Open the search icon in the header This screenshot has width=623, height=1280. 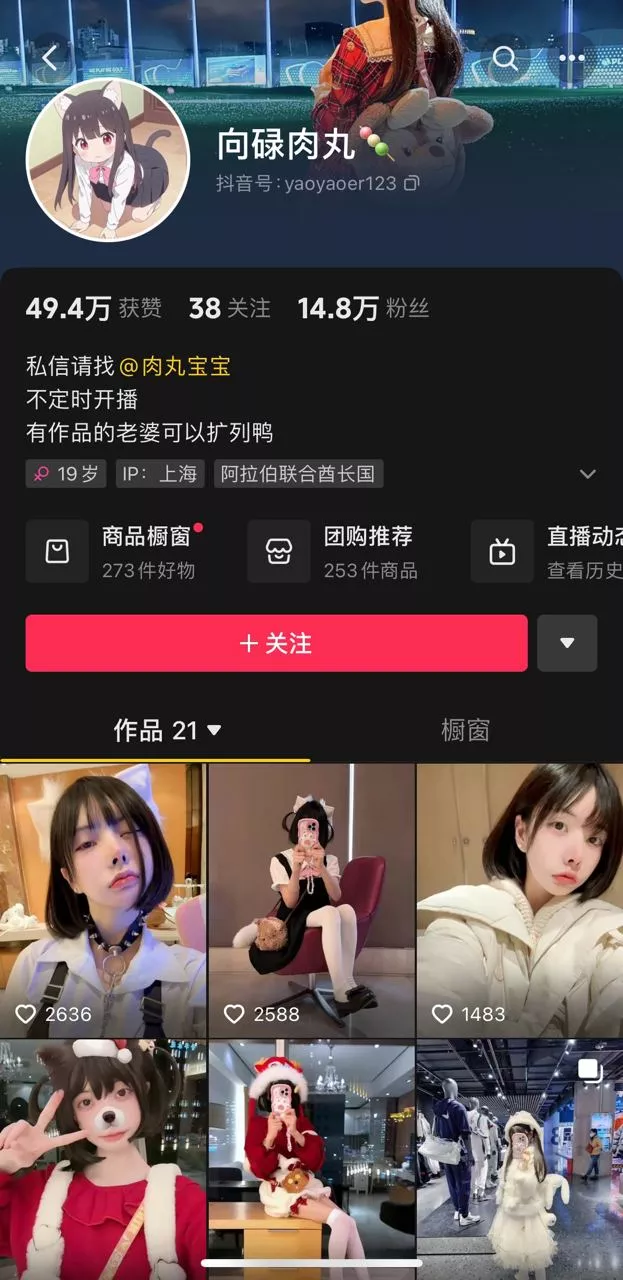(505, 58)
